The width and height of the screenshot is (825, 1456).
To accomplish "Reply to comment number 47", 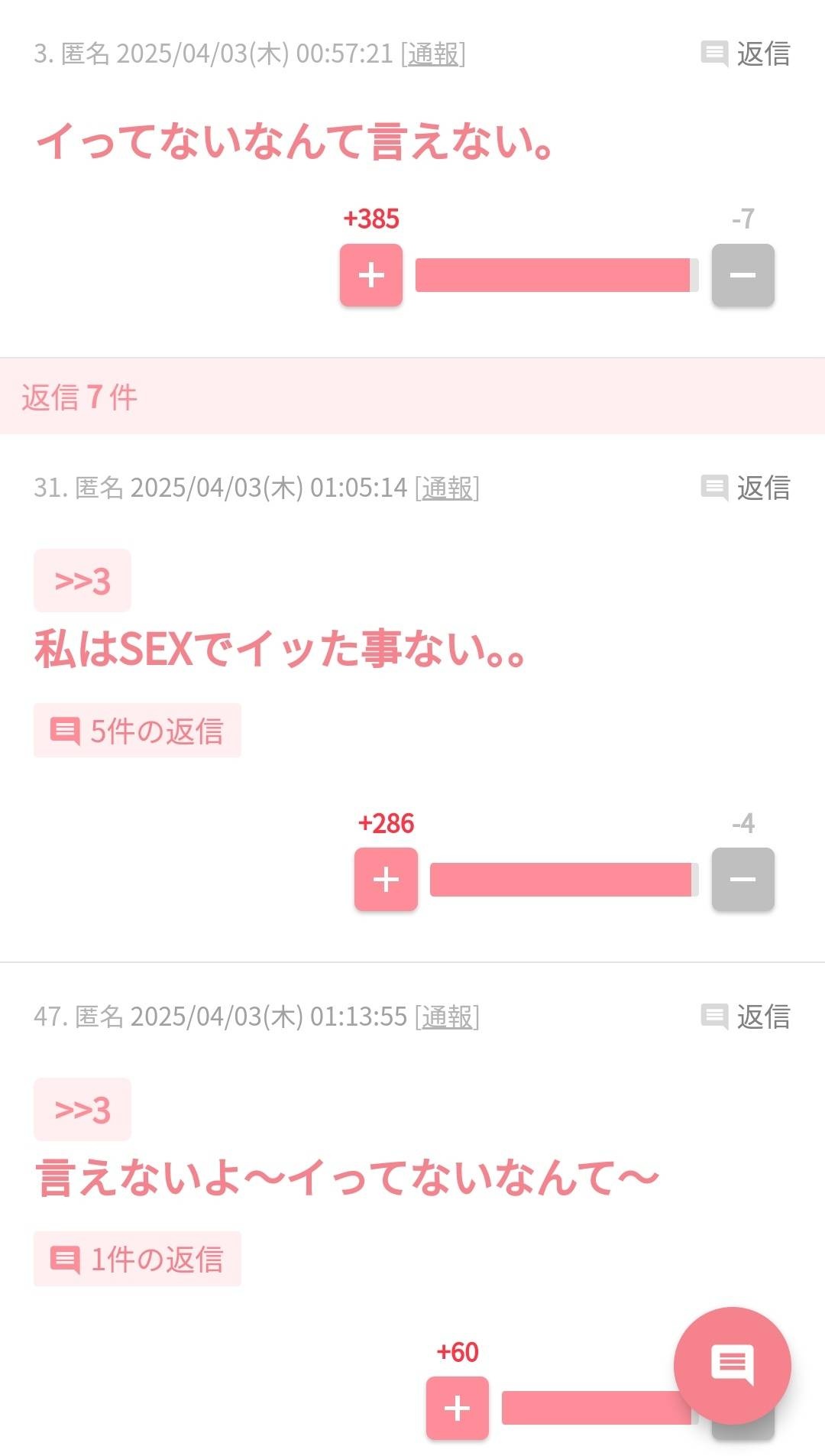I will click(x=746, y=1017).
